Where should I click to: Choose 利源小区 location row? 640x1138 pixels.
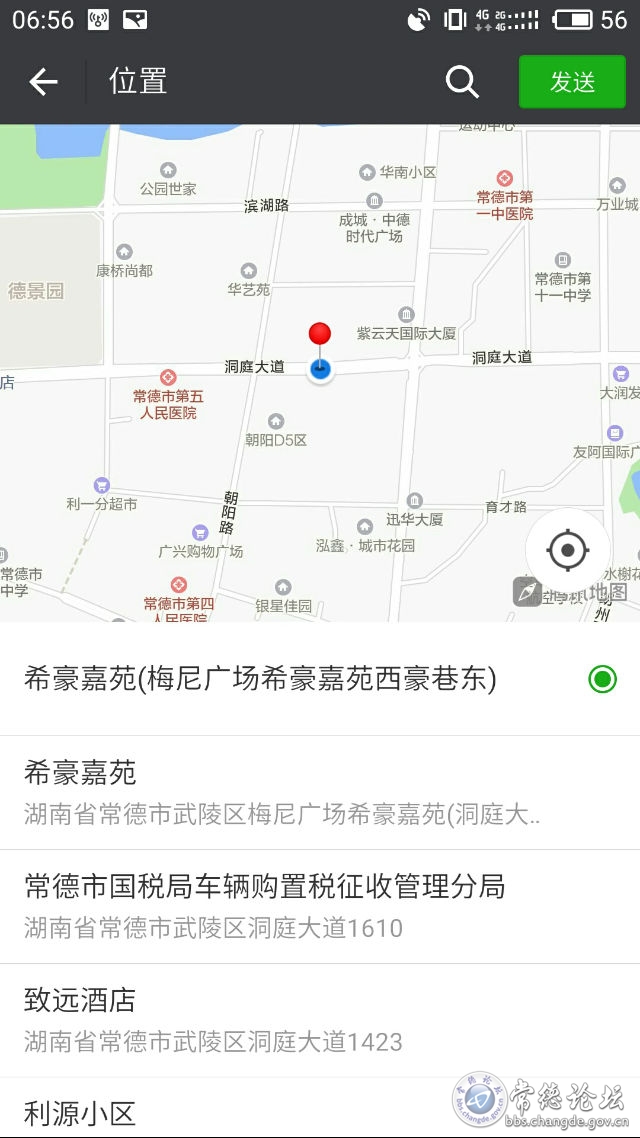tap(320, 1108)
